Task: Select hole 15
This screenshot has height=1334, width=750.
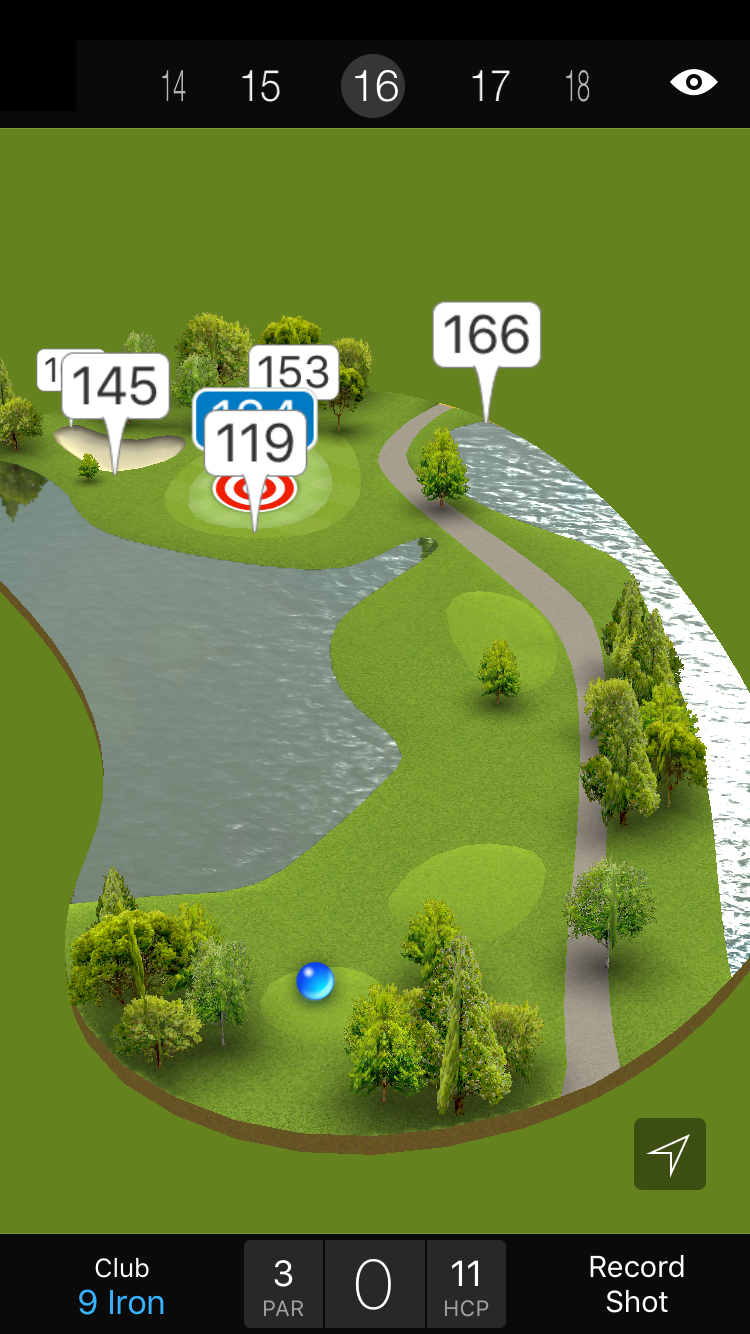Action: click(260, 87)
